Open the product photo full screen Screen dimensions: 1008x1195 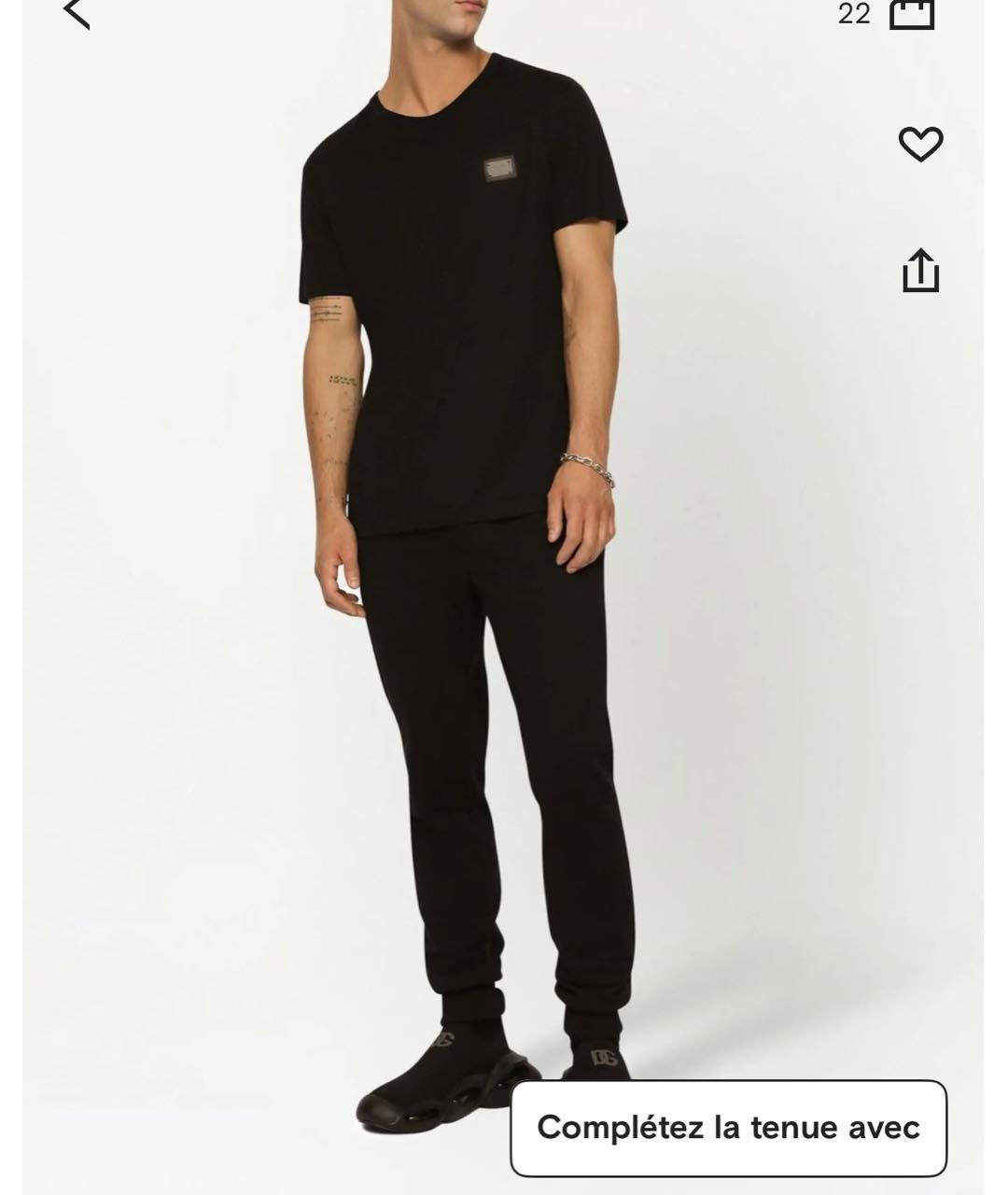click(x=467, y=560)
